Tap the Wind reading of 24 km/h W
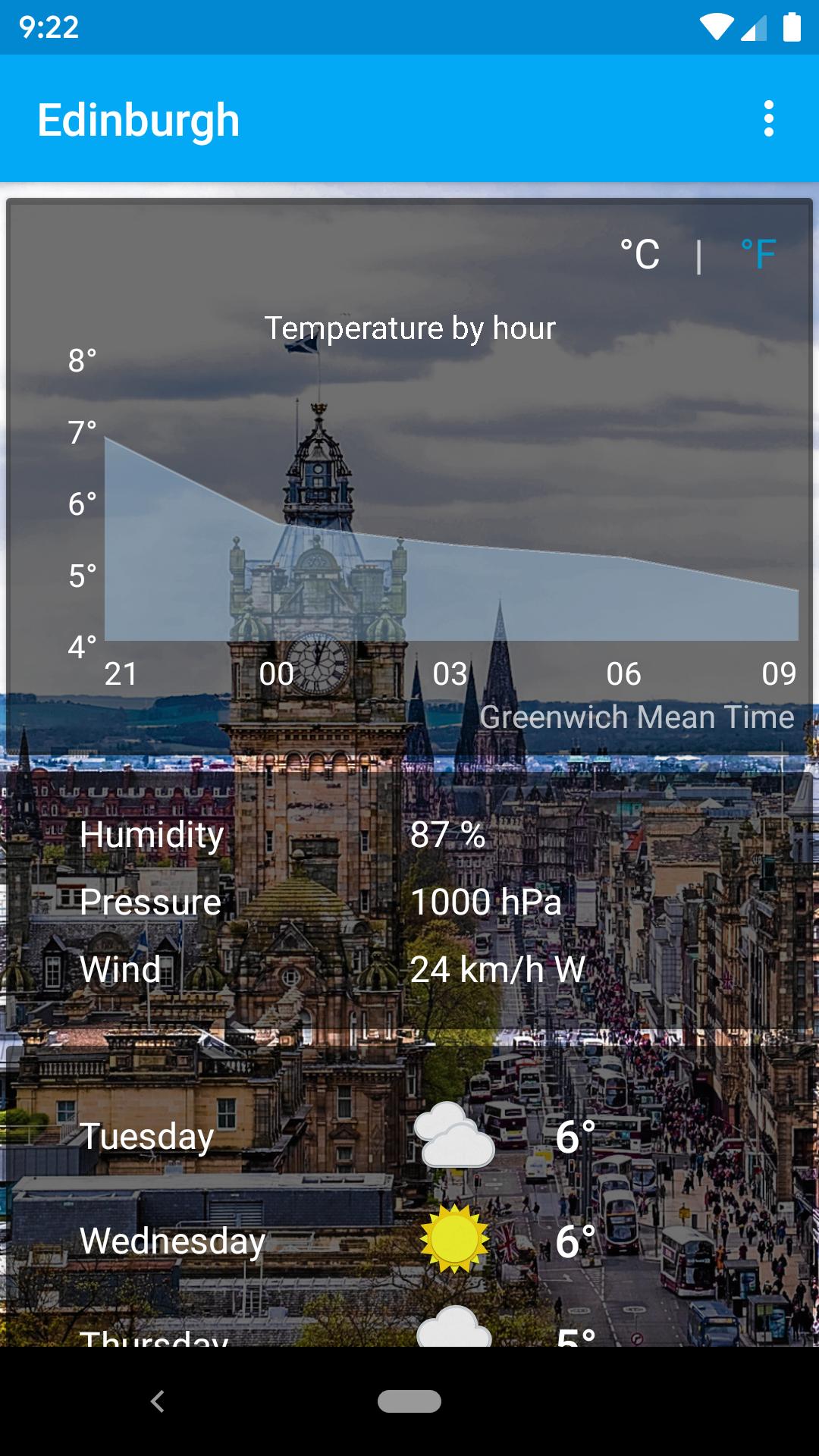The height and width of the screenshot is (1456, 819). pyautogui.click(x=497, y=969)
